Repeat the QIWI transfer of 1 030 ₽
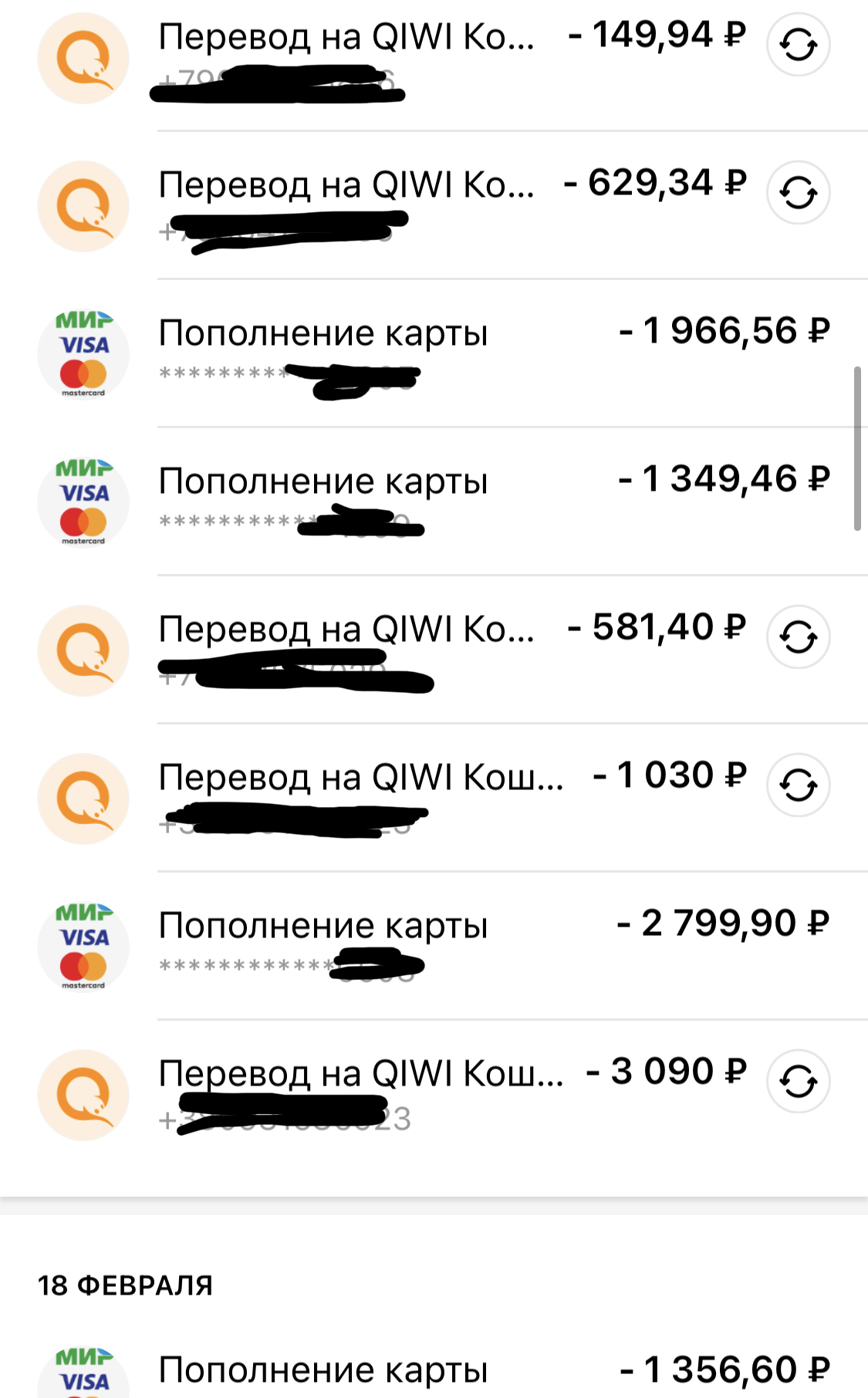 tap(798, 785)
